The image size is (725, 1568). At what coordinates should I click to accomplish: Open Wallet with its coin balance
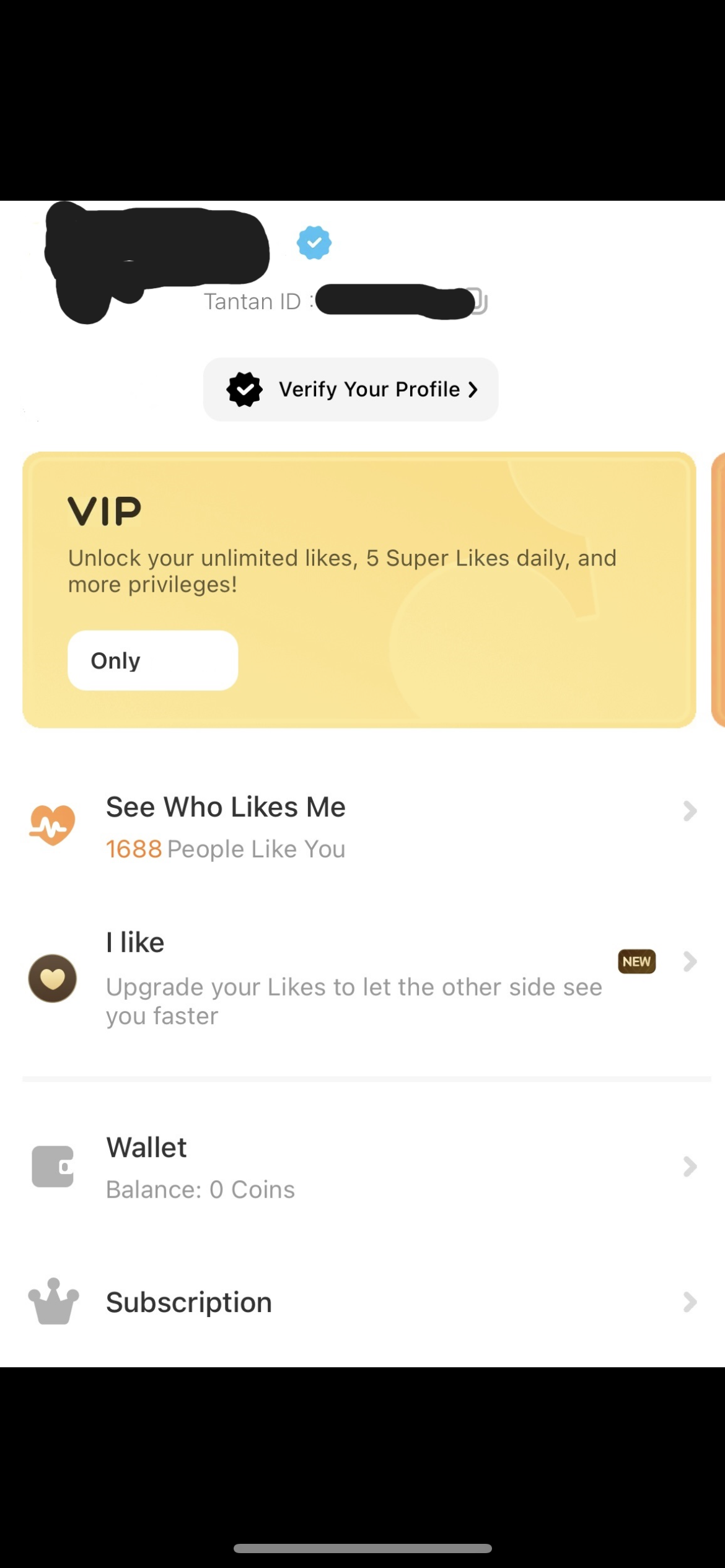pyautogui.click(x=362, y=1168)
